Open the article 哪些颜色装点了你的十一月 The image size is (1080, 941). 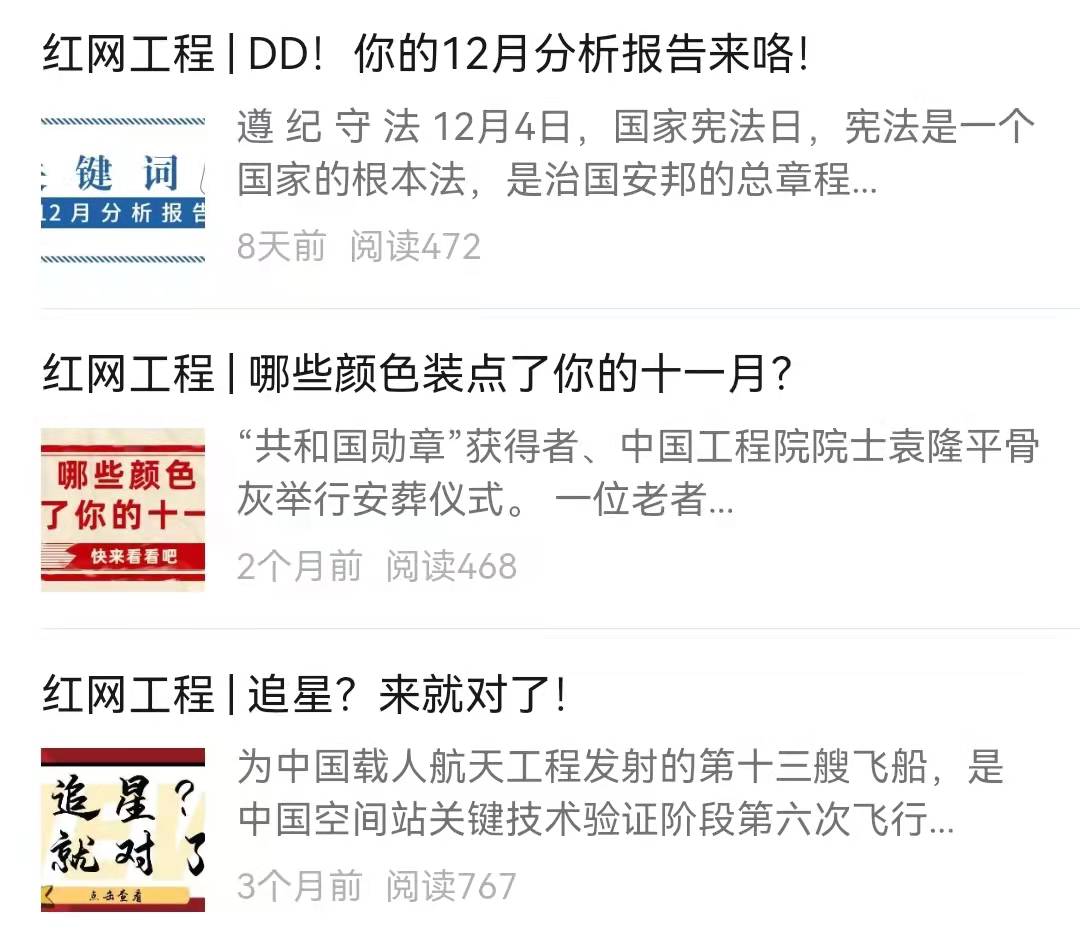tap(417, 375)
